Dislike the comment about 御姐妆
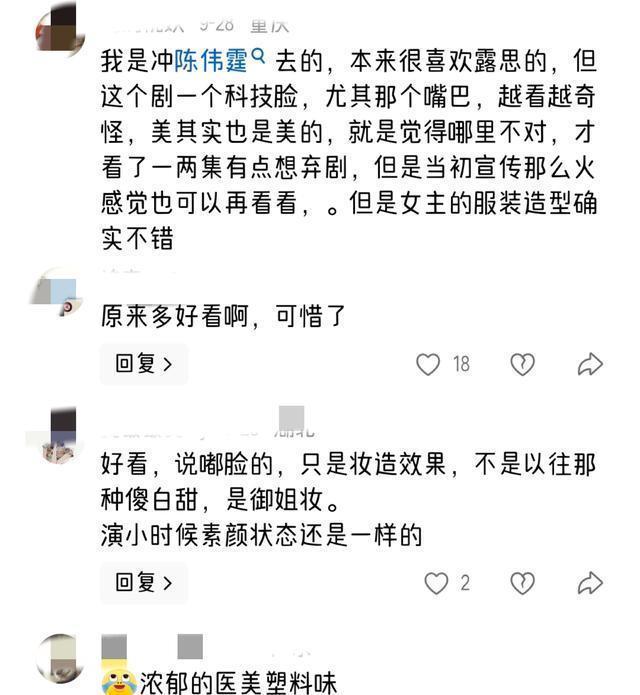 (522, 583)
